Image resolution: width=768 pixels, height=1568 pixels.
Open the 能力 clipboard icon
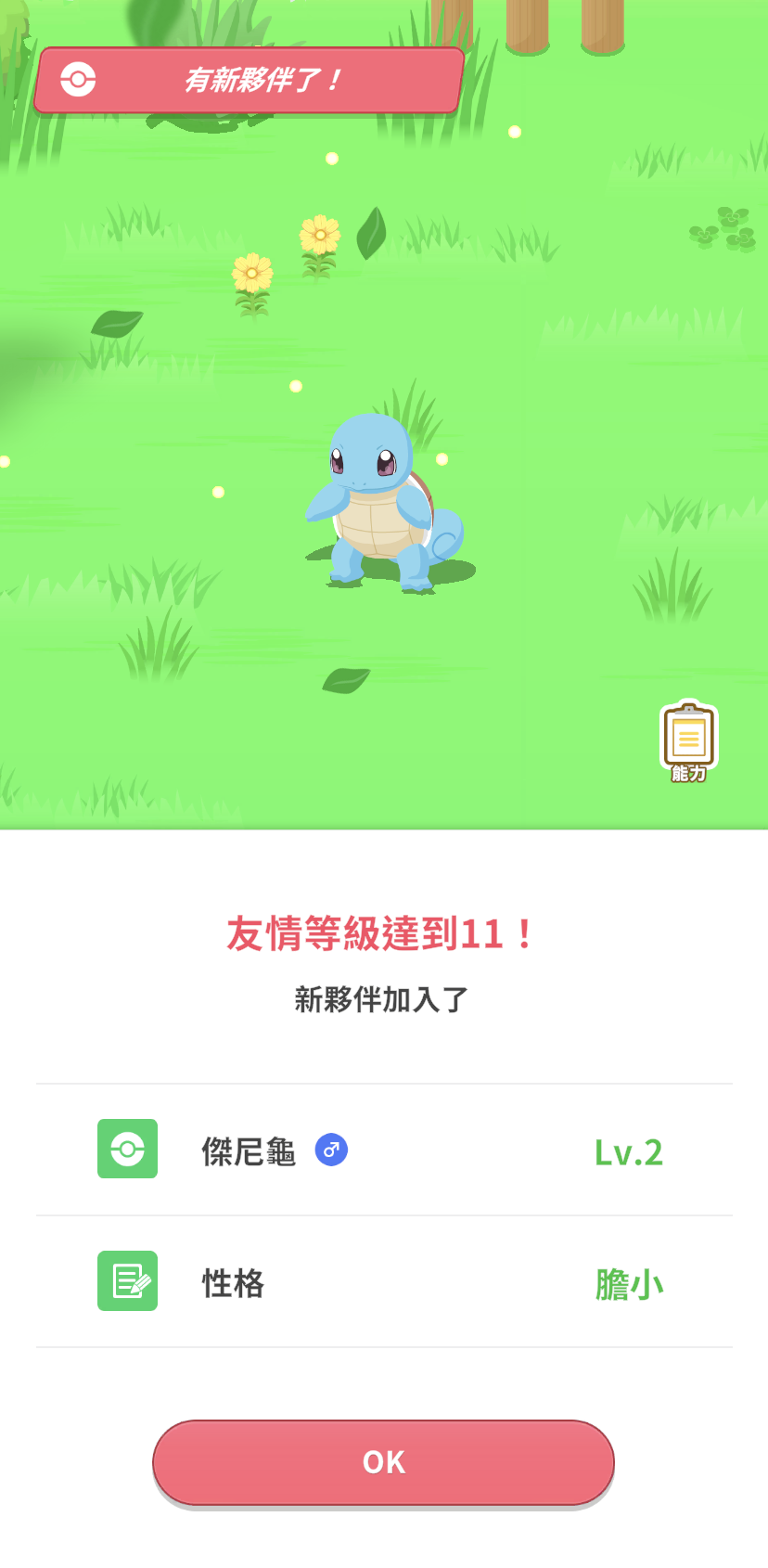click(688, 741)
